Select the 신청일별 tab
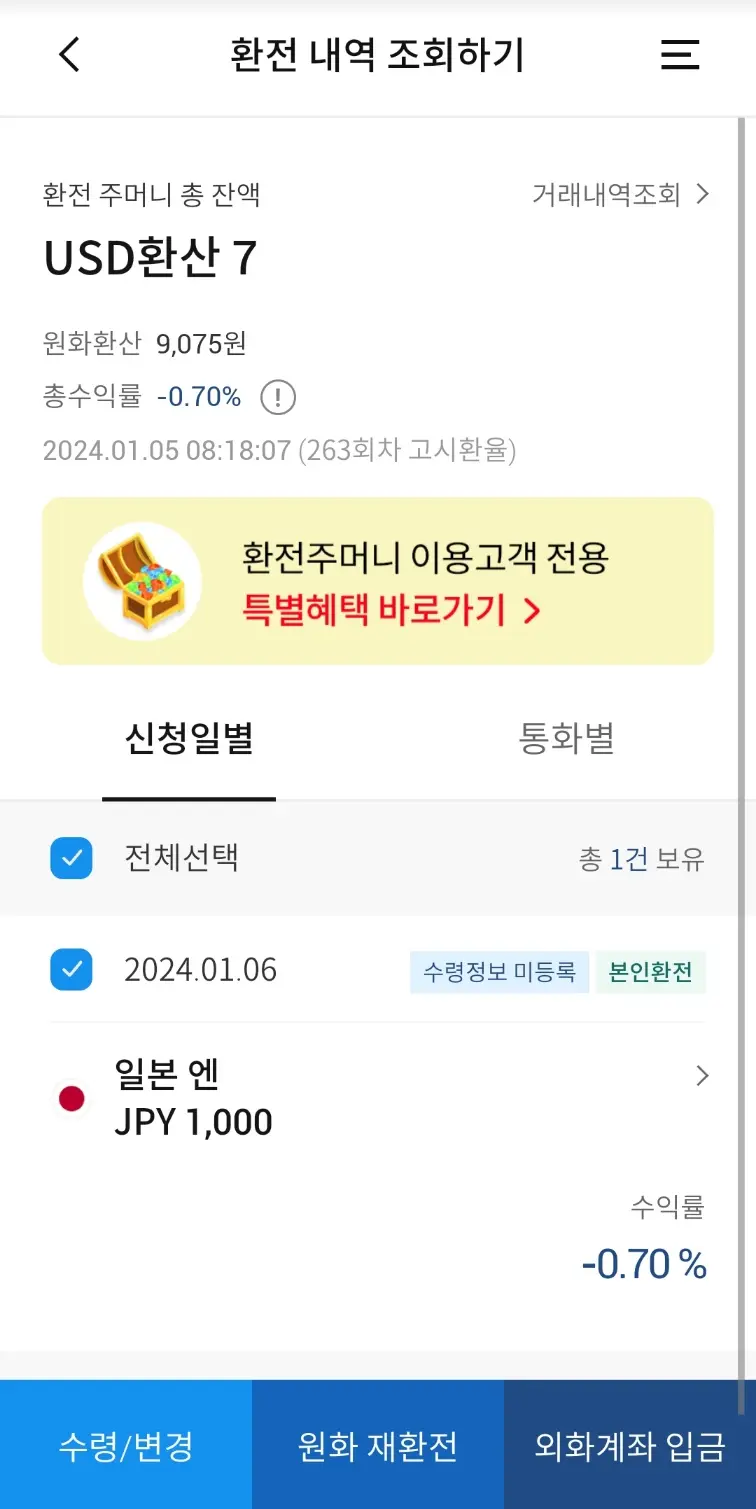Image resolution: width=756 pixels, height=1509 pixels. point(188,738)
